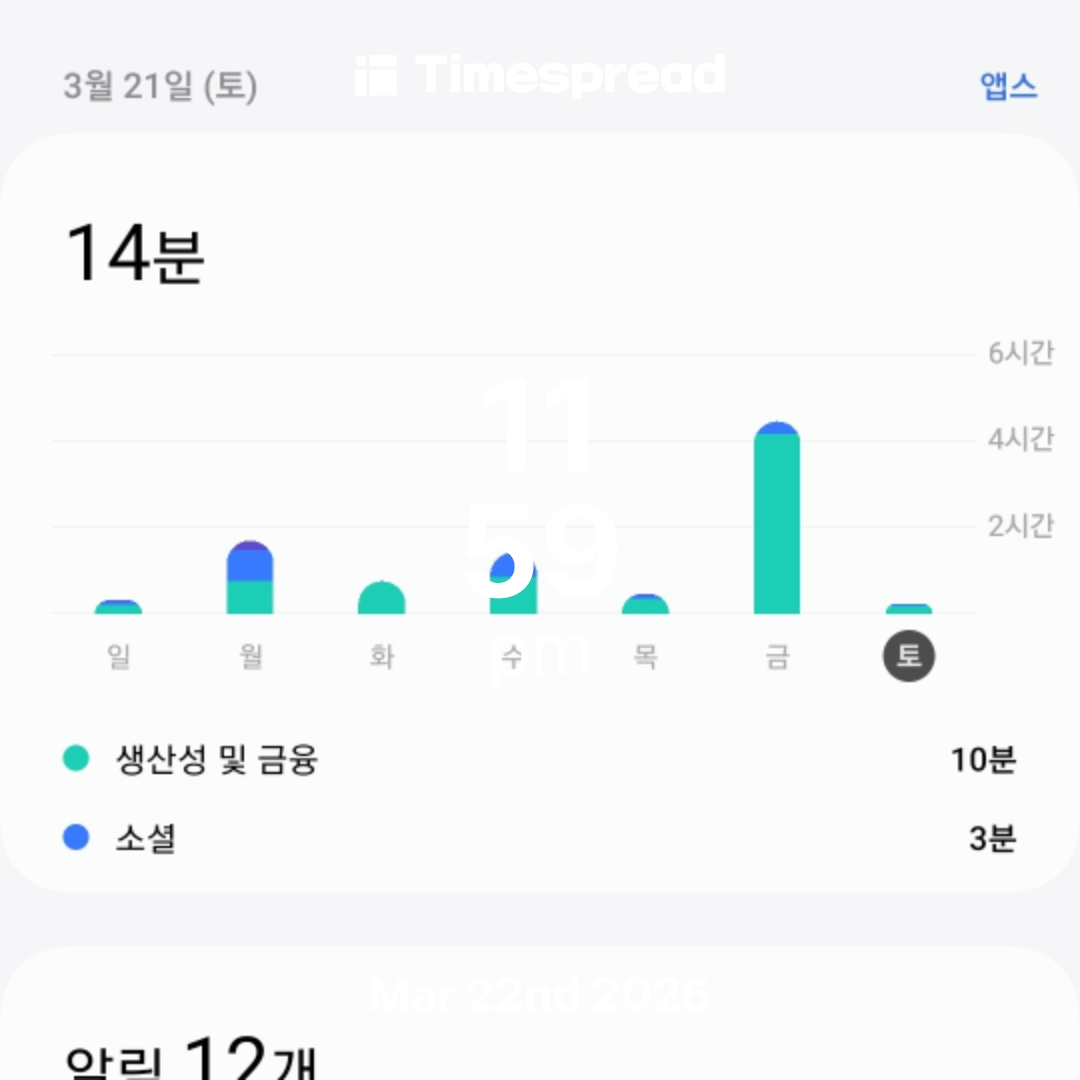
Task: Open the 소셜 category row
Action: point(540,838)
